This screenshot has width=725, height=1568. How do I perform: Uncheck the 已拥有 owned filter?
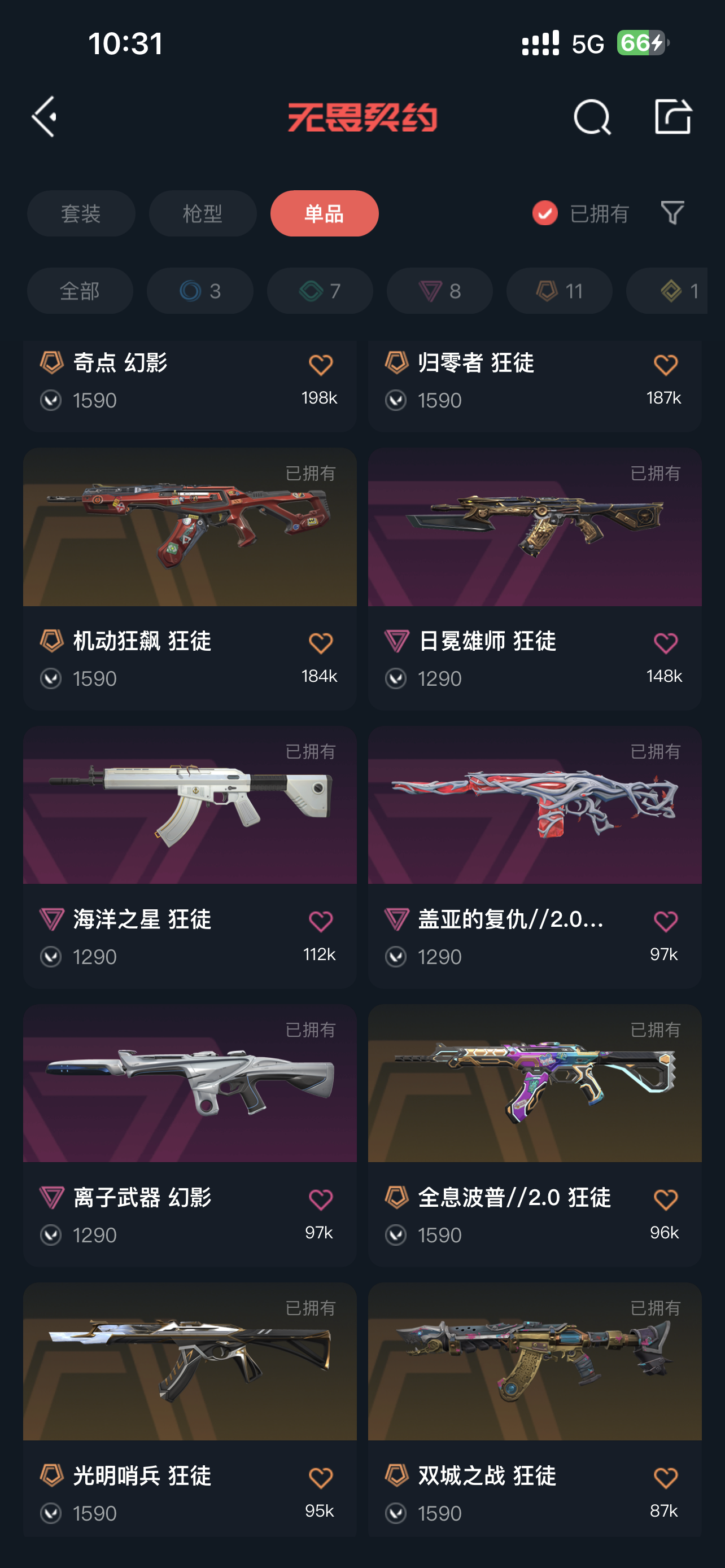point(545,213)
